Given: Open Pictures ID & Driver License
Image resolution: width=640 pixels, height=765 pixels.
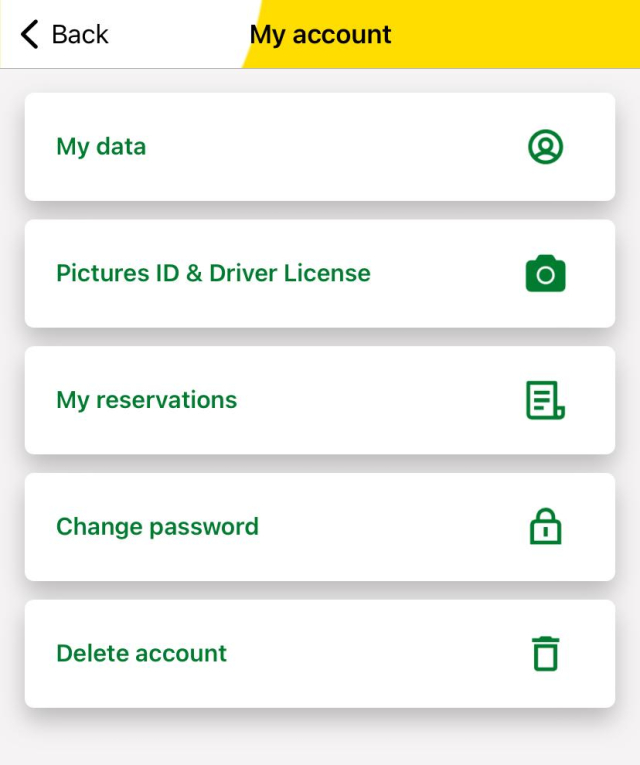Looking at the screenshot, I should 319,273.
